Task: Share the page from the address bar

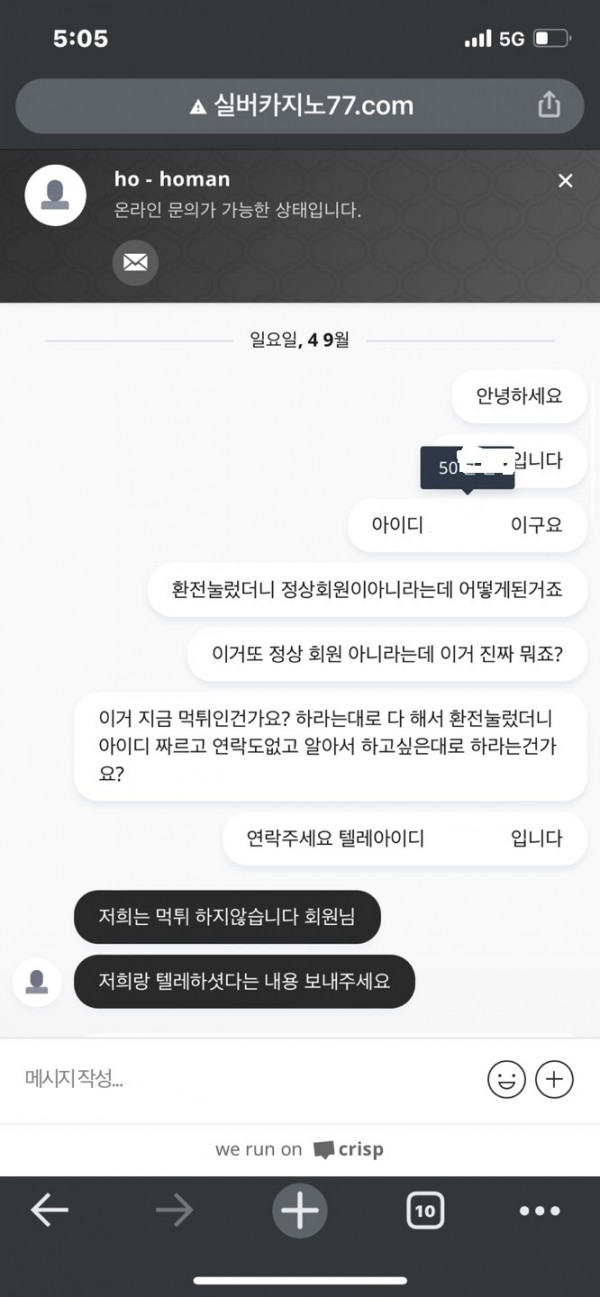Action: point(549,105)
